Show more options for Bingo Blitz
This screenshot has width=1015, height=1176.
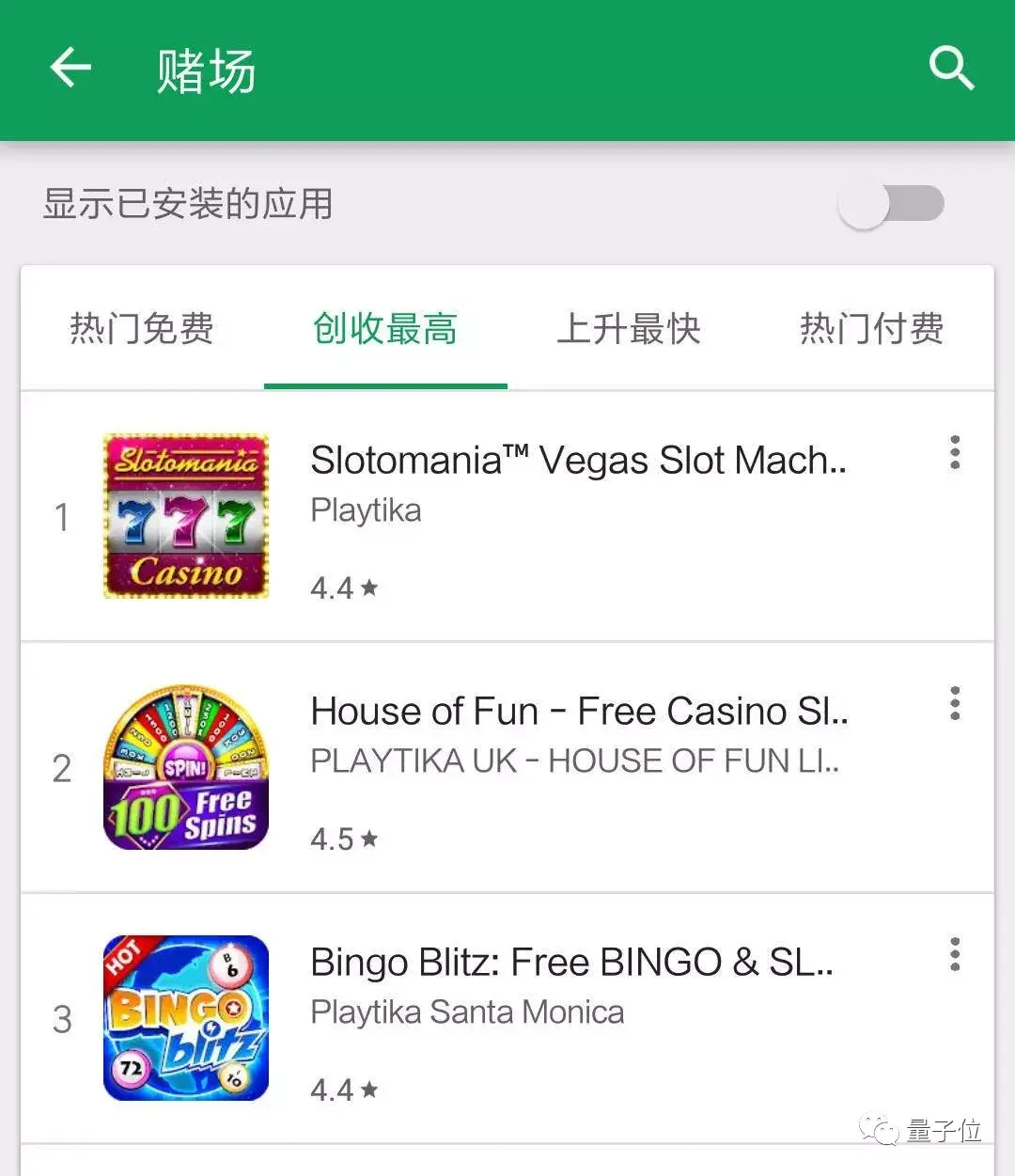(x=955, y=955)
